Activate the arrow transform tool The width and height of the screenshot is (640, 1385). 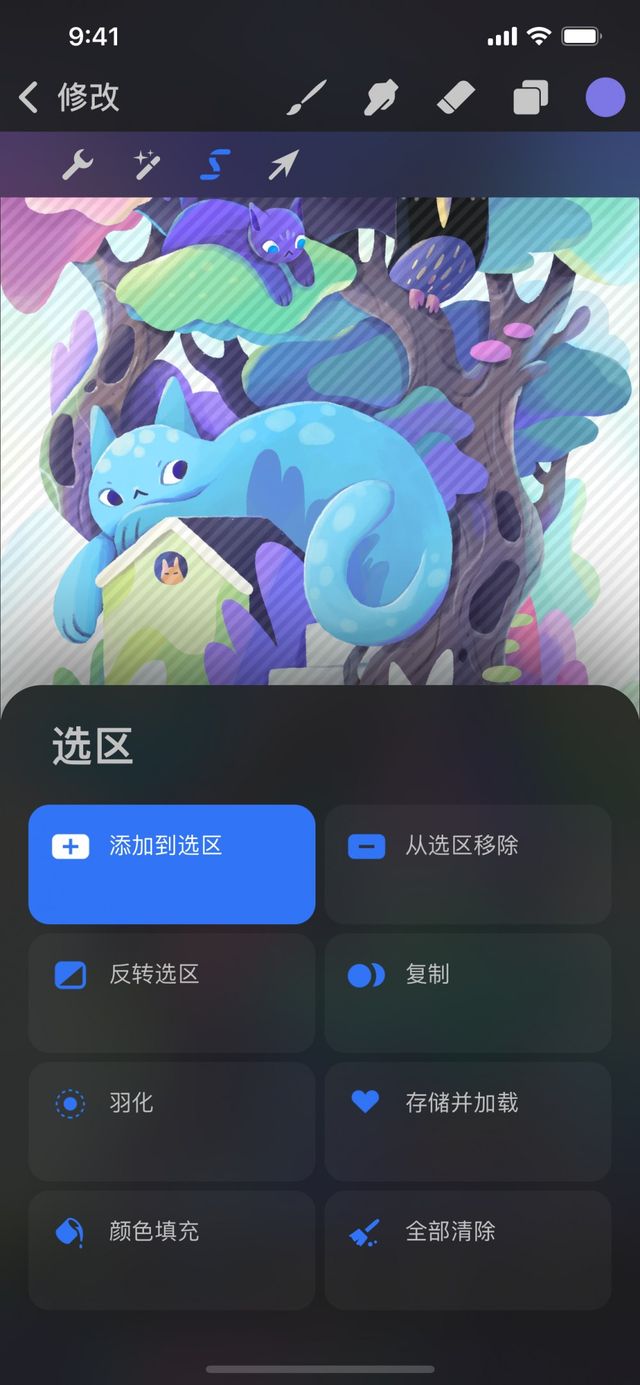283,164
